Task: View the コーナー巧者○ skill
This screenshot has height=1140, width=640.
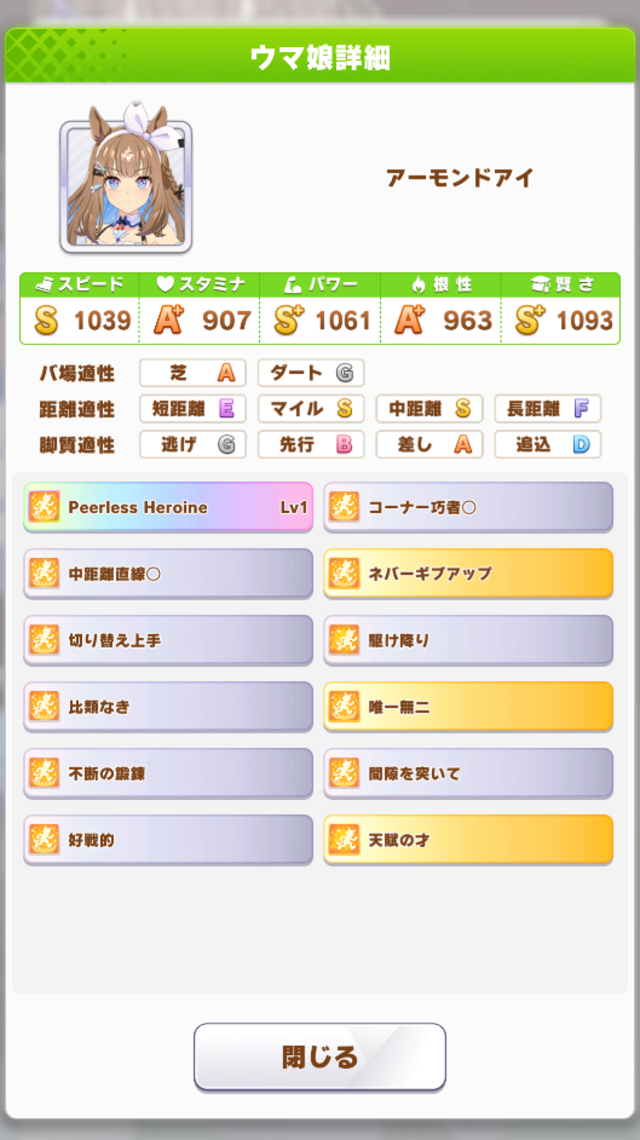Action: click(468, 507)
